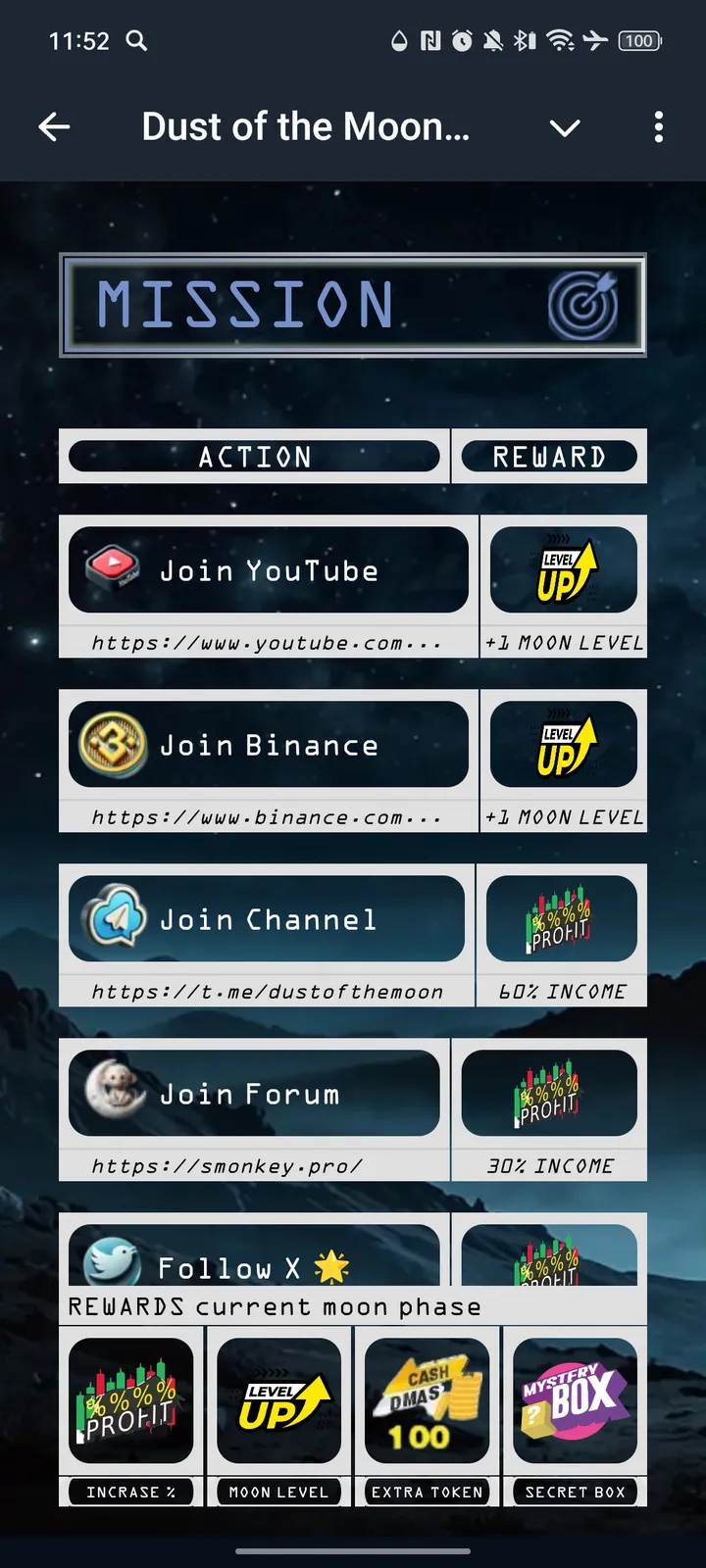Viewport: 706px width, 1568px height.
Task: Start the Join YouTube mission
Action: click(x=269, y=570)
